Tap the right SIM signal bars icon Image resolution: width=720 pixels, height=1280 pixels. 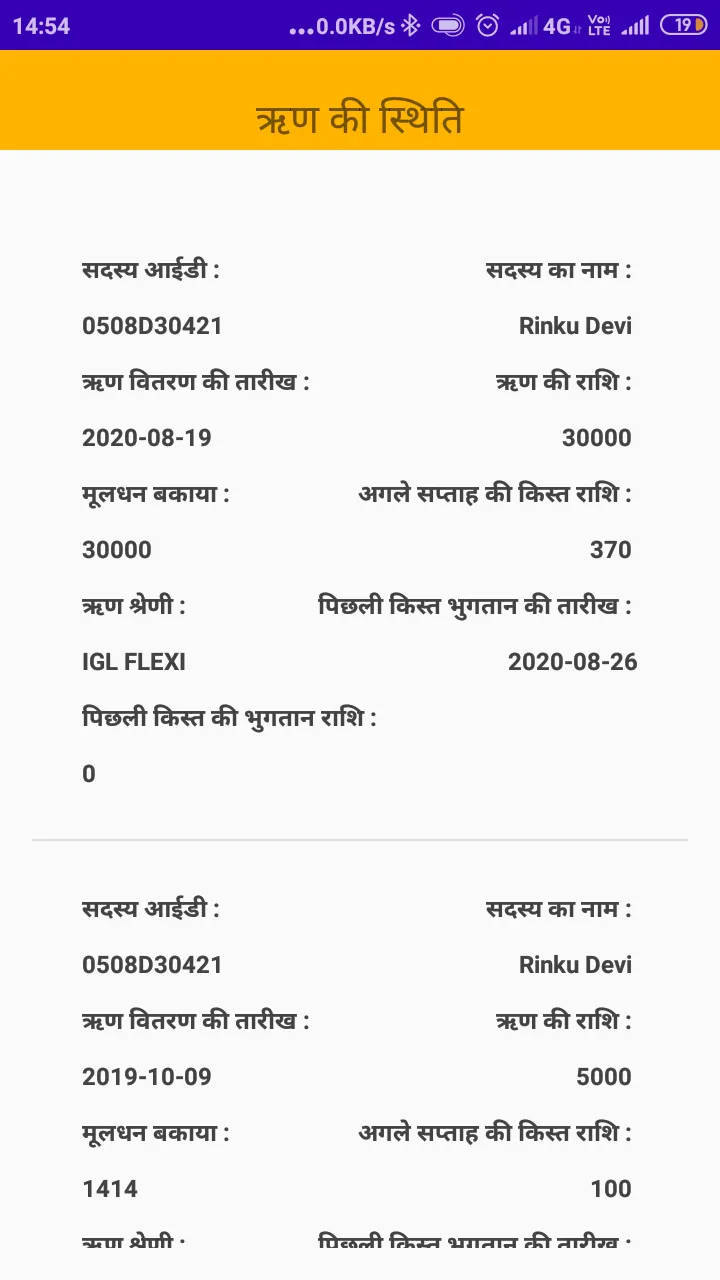pyautogui.click(x=638, y=24)
